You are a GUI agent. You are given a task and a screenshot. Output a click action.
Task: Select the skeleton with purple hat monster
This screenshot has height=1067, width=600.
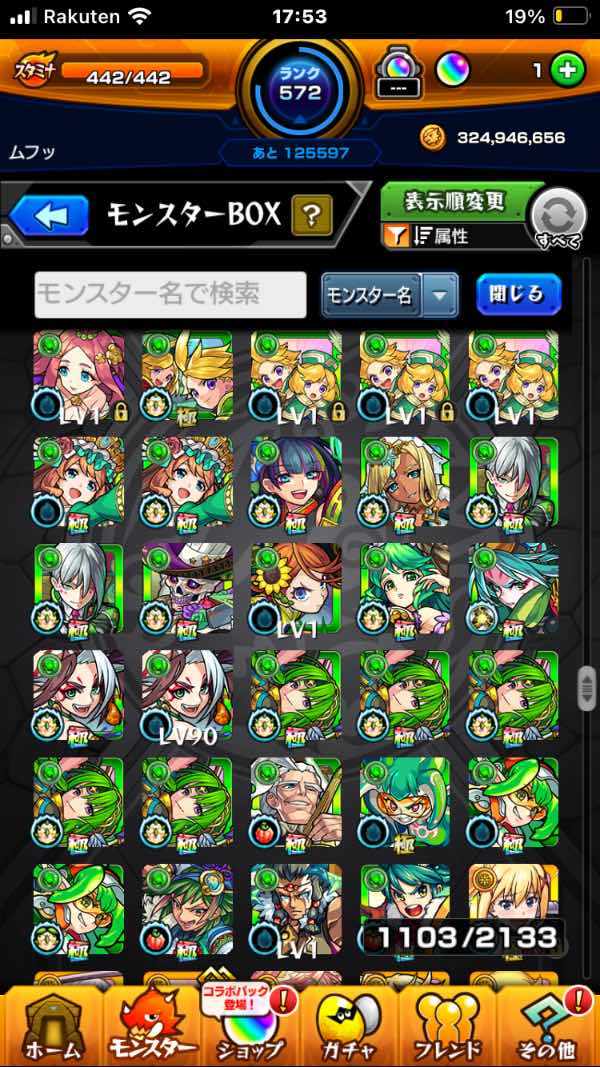pos(187,588)
